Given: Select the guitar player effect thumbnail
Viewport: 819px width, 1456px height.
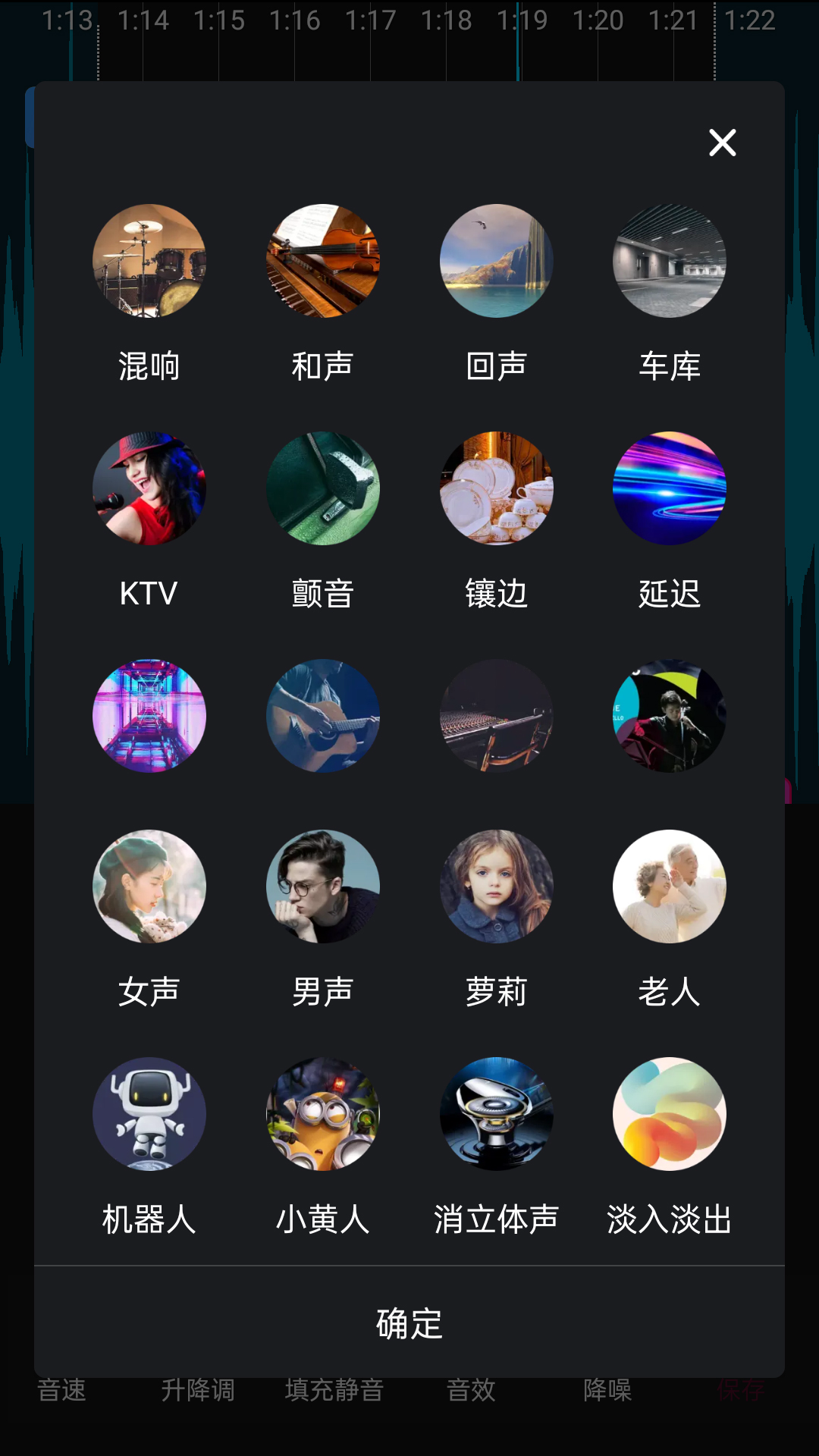Looking at the screenshot, I should tap(322, 716).
